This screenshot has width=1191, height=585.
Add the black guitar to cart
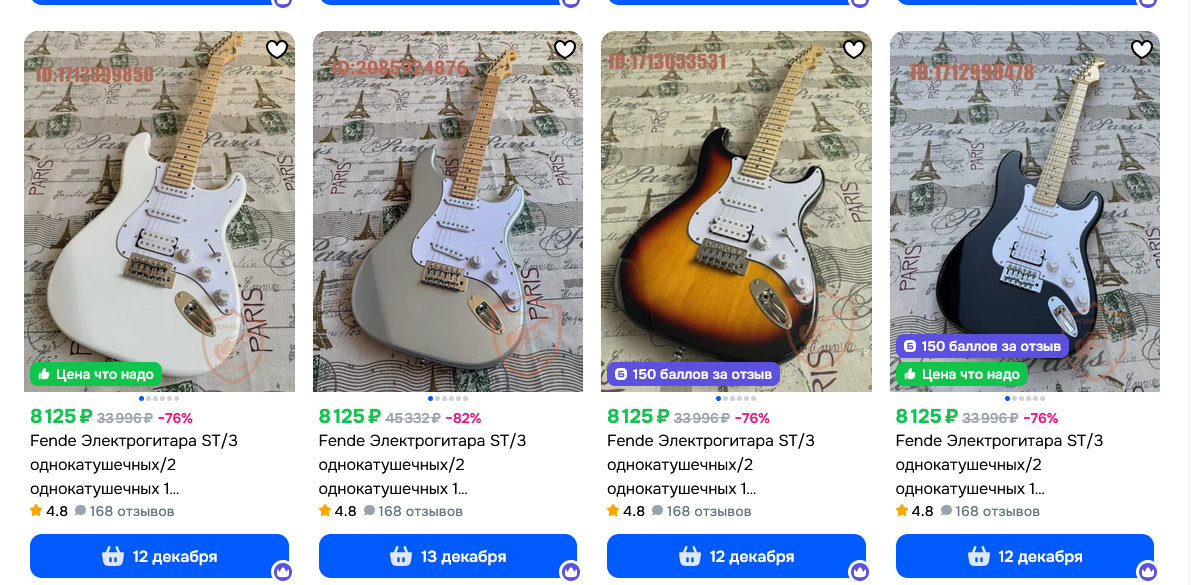tap(1024, 556)
